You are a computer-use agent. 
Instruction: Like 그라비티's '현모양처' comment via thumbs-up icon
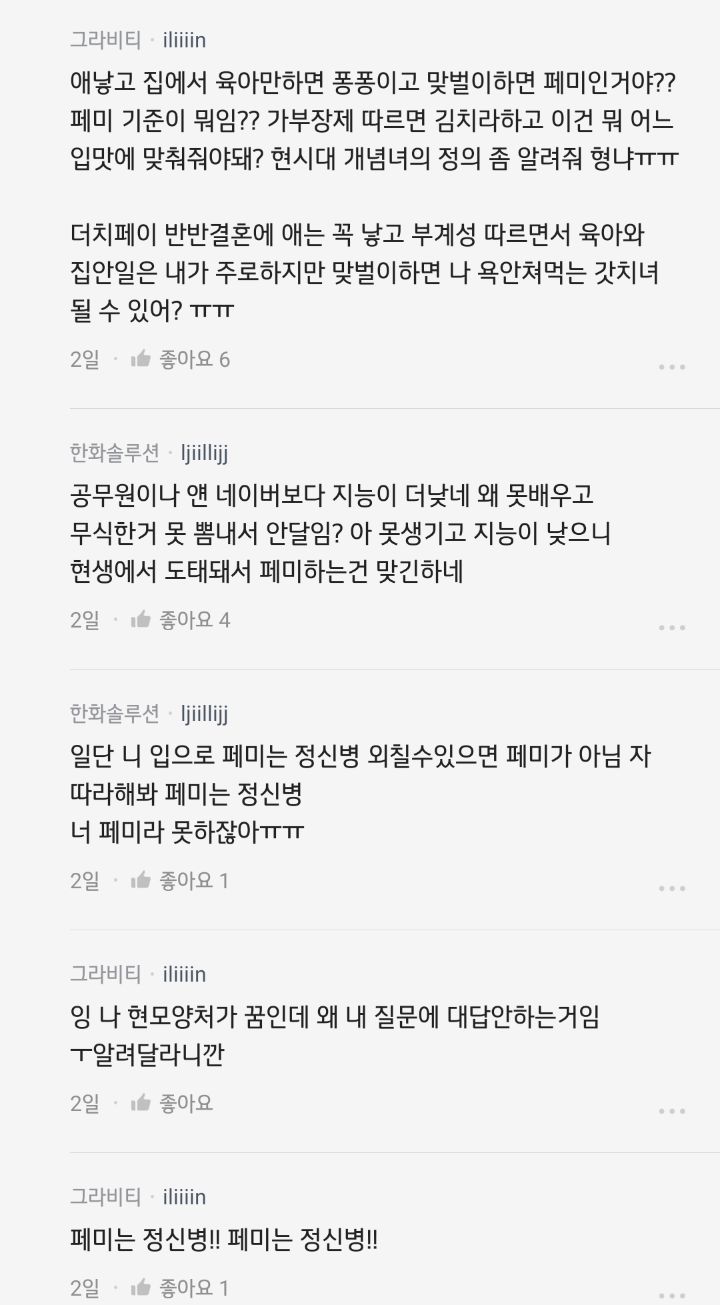[142, 1103]
